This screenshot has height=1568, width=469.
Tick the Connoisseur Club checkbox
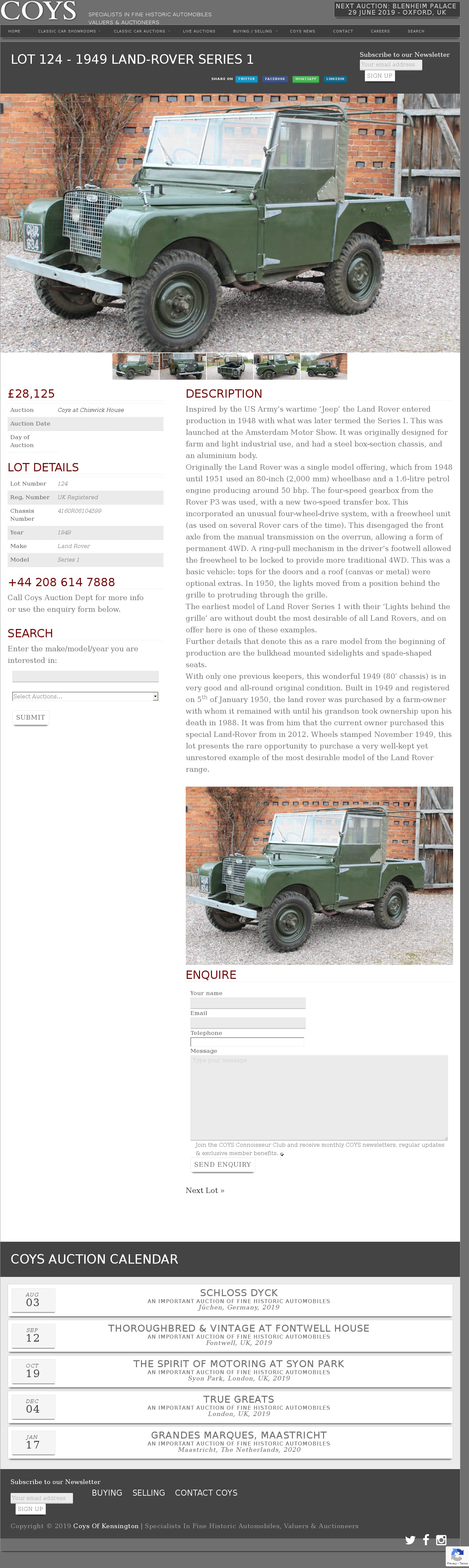point(282,1154)
